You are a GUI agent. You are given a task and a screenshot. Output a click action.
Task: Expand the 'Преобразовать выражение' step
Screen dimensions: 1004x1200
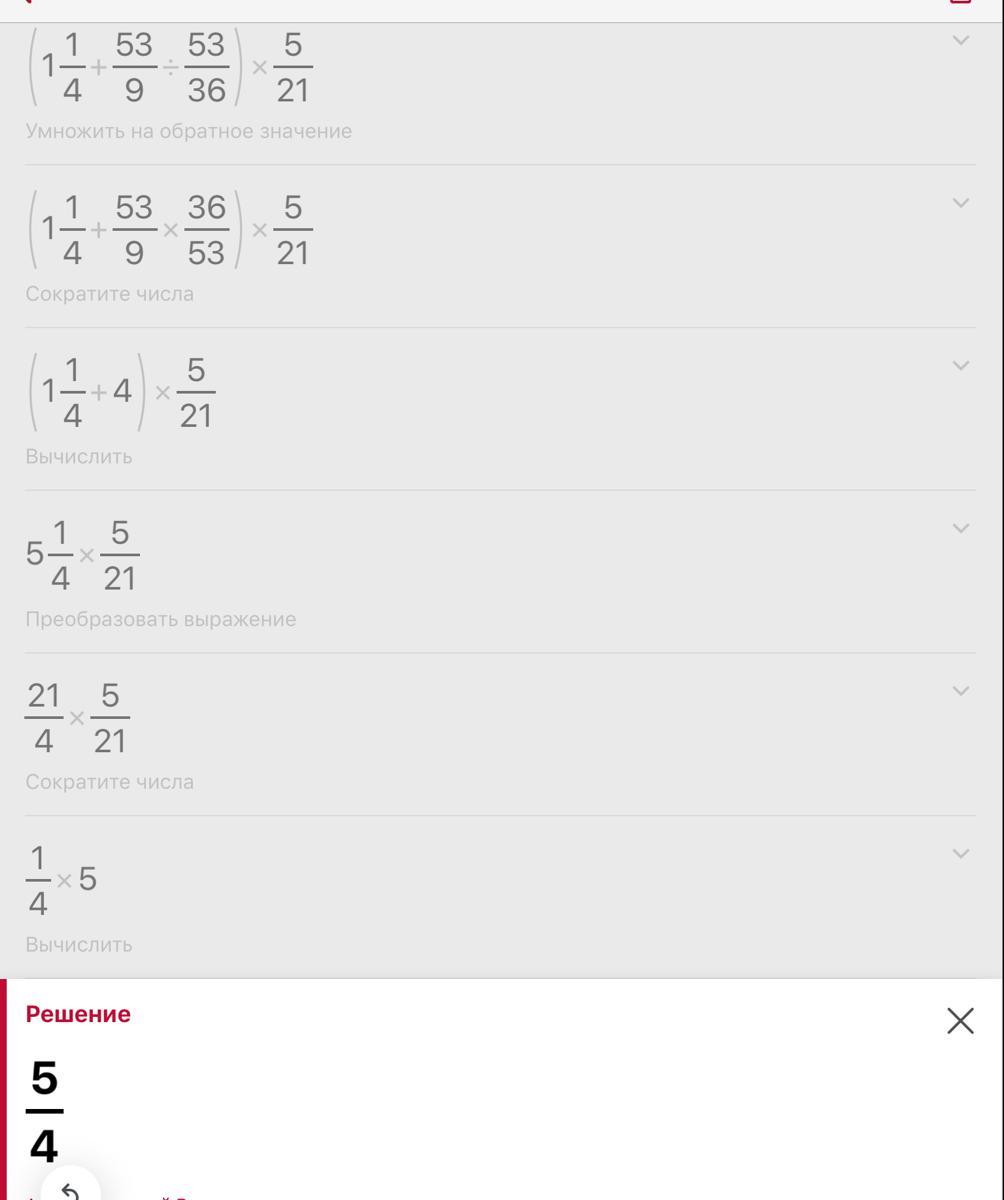960,529
